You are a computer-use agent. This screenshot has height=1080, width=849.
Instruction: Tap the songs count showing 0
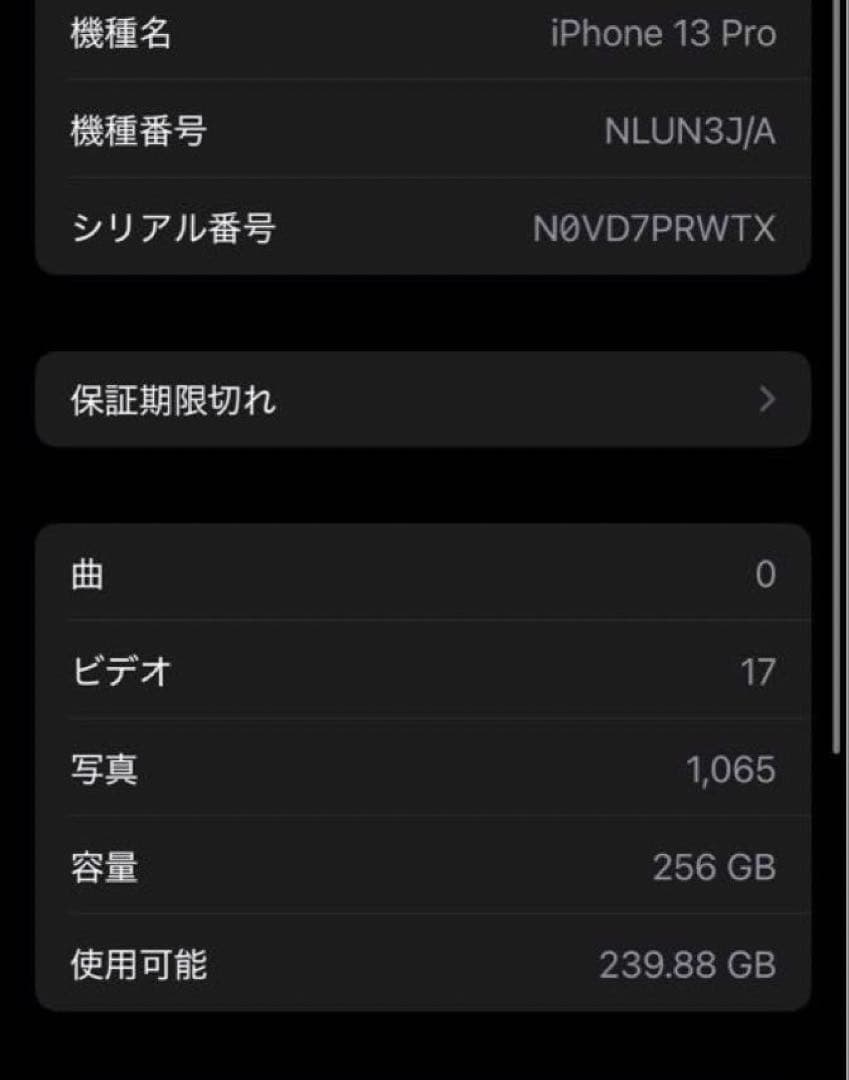click(768, 572)
